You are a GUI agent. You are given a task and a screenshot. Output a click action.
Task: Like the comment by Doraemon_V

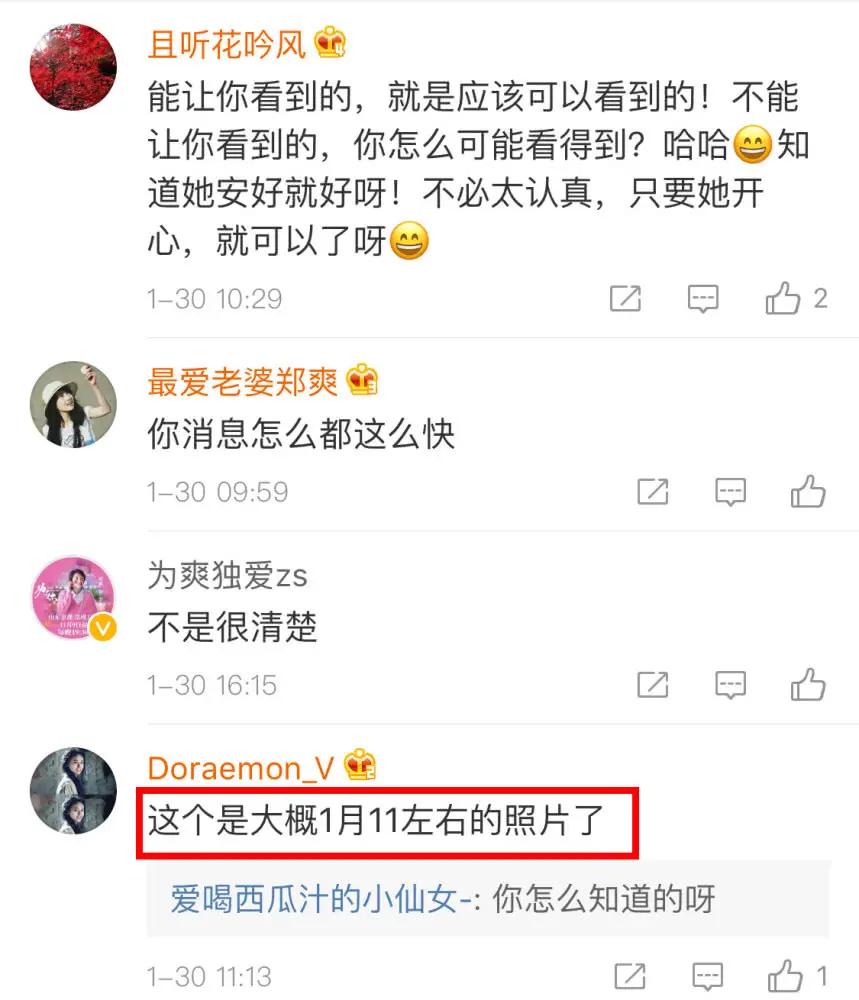coord(785,976)
